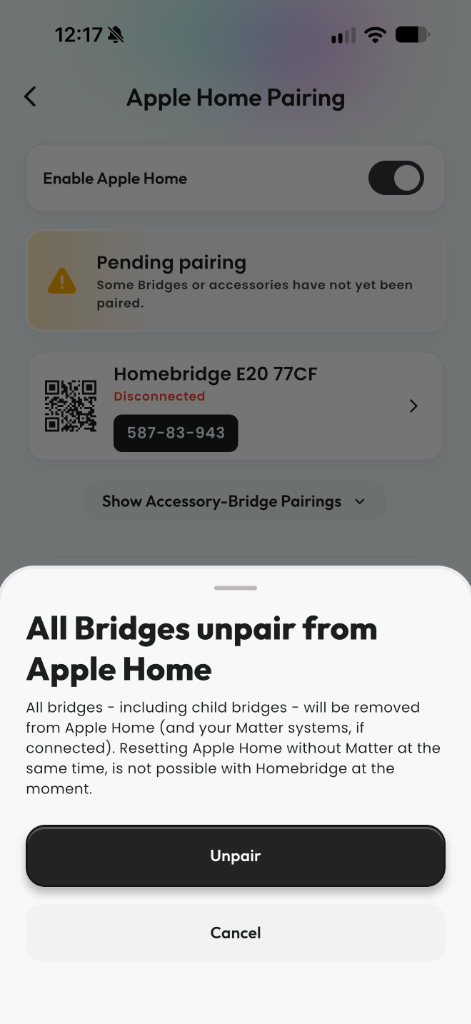Tap the 587-83-943 pairing code
The image size is (471, 1024).
click(x=176, y=433)
